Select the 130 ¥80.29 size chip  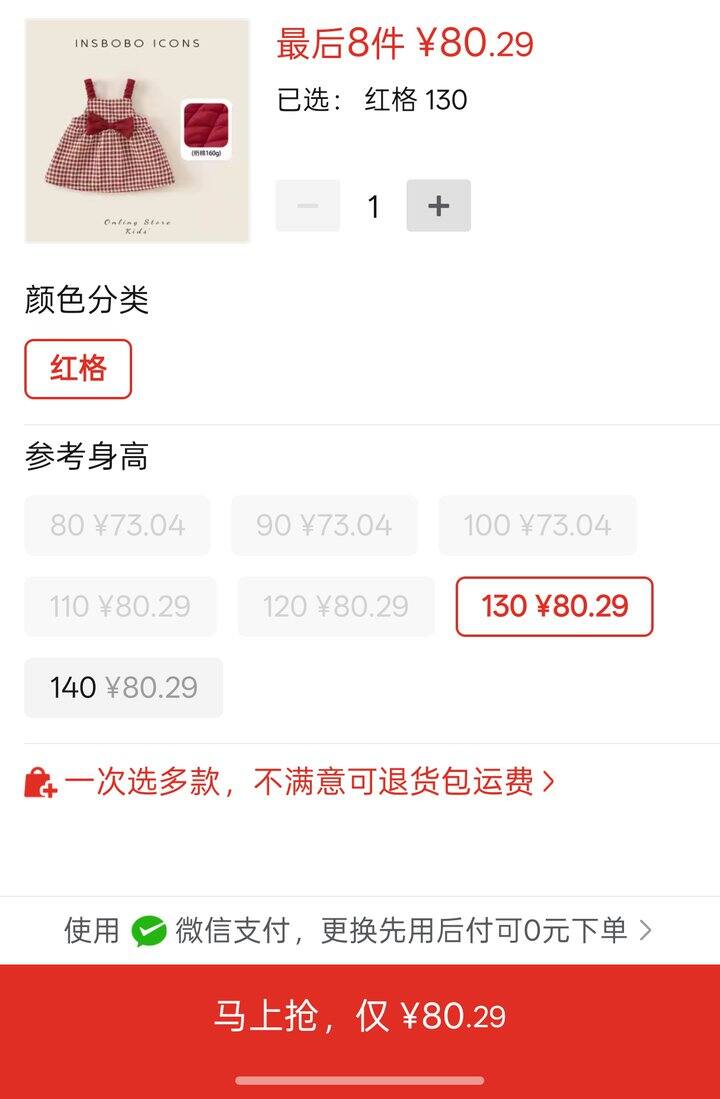[554, 606]
